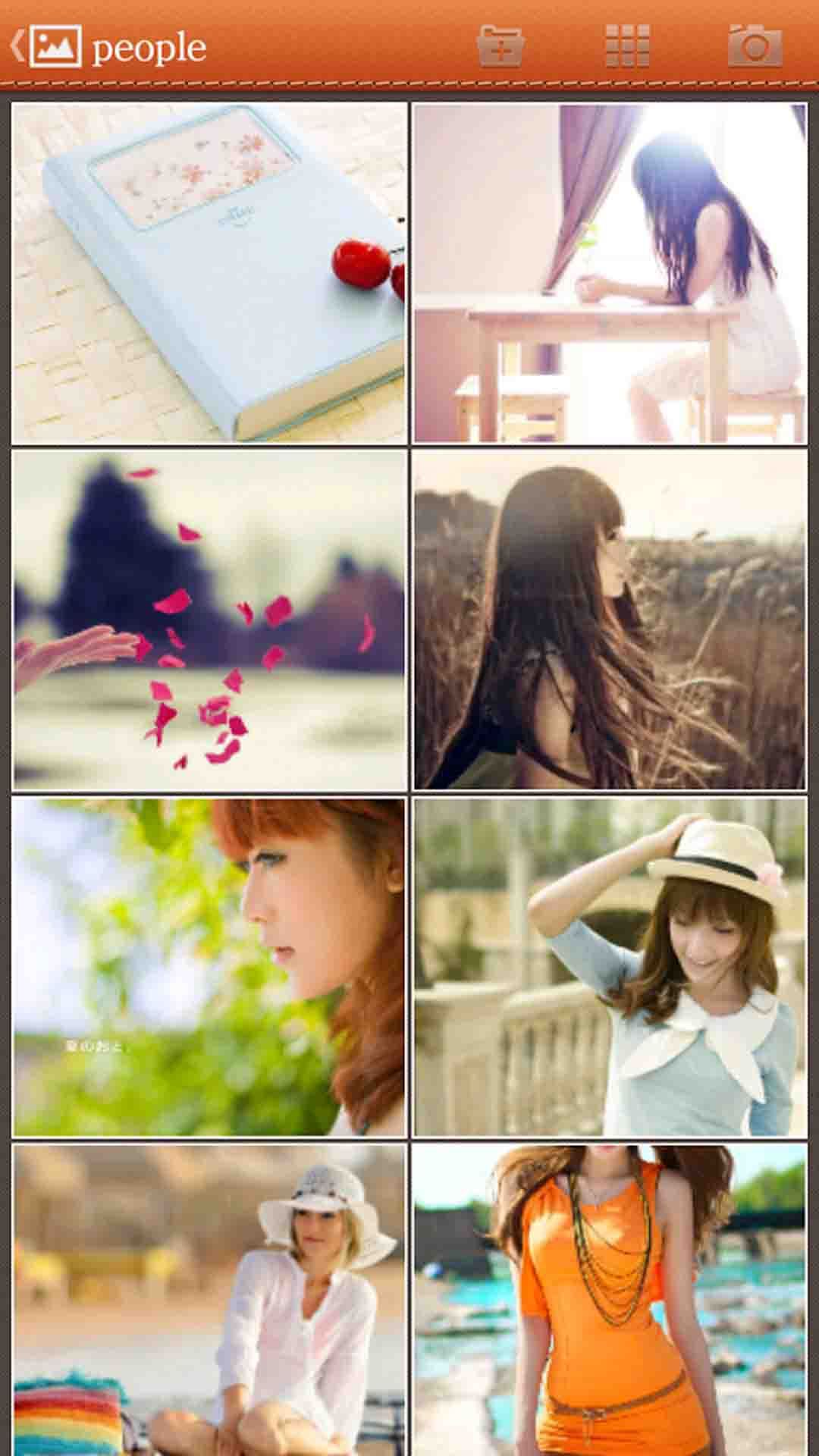Screen dimensions: 819x1456
Task: Go back from the people album
Action: click(18, 47)
